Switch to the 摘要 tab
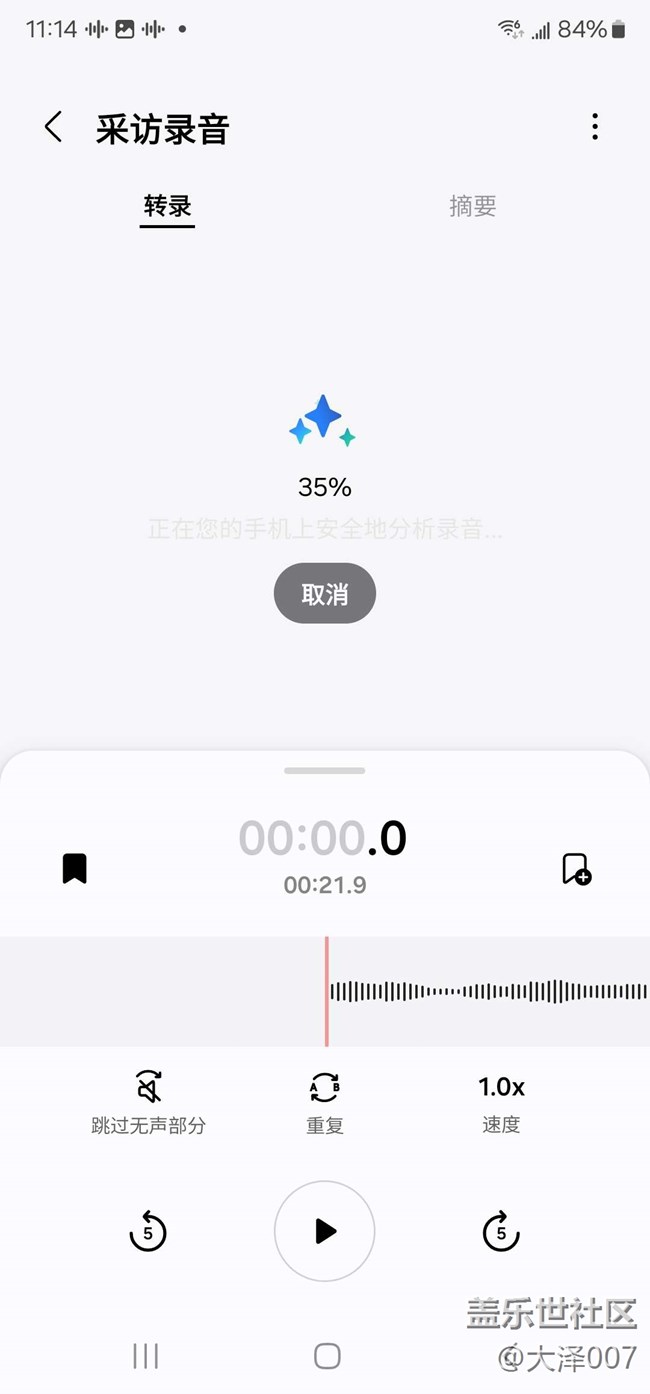Image resolution: width=650 pixels, height=1394 pixels. point(472,206)
